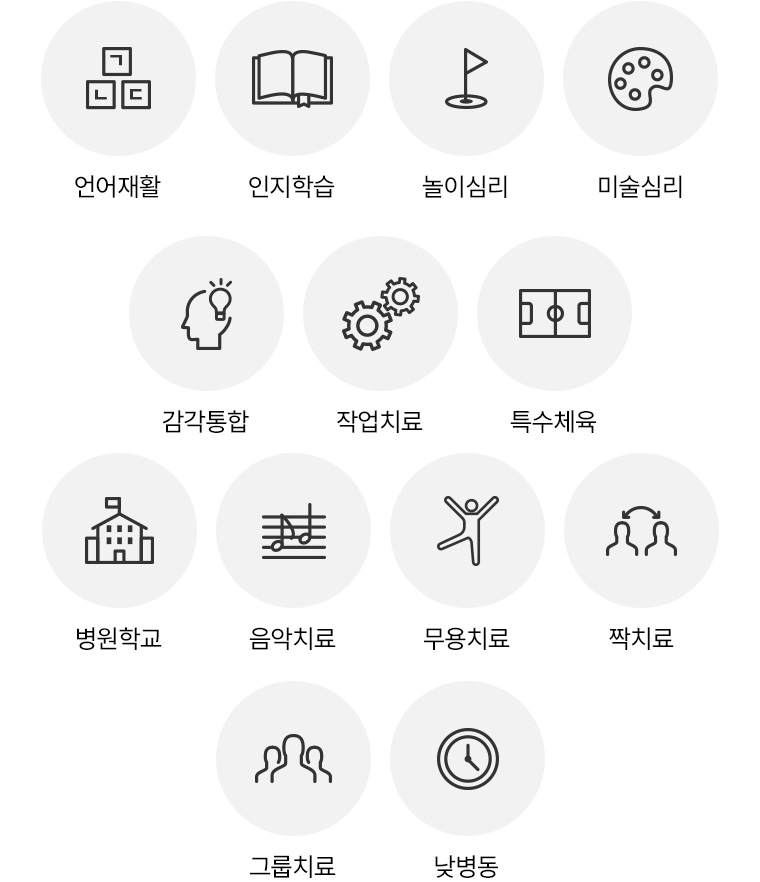Open the 놀이심리 flag icon
760x882 pixels.
point(466,79)
